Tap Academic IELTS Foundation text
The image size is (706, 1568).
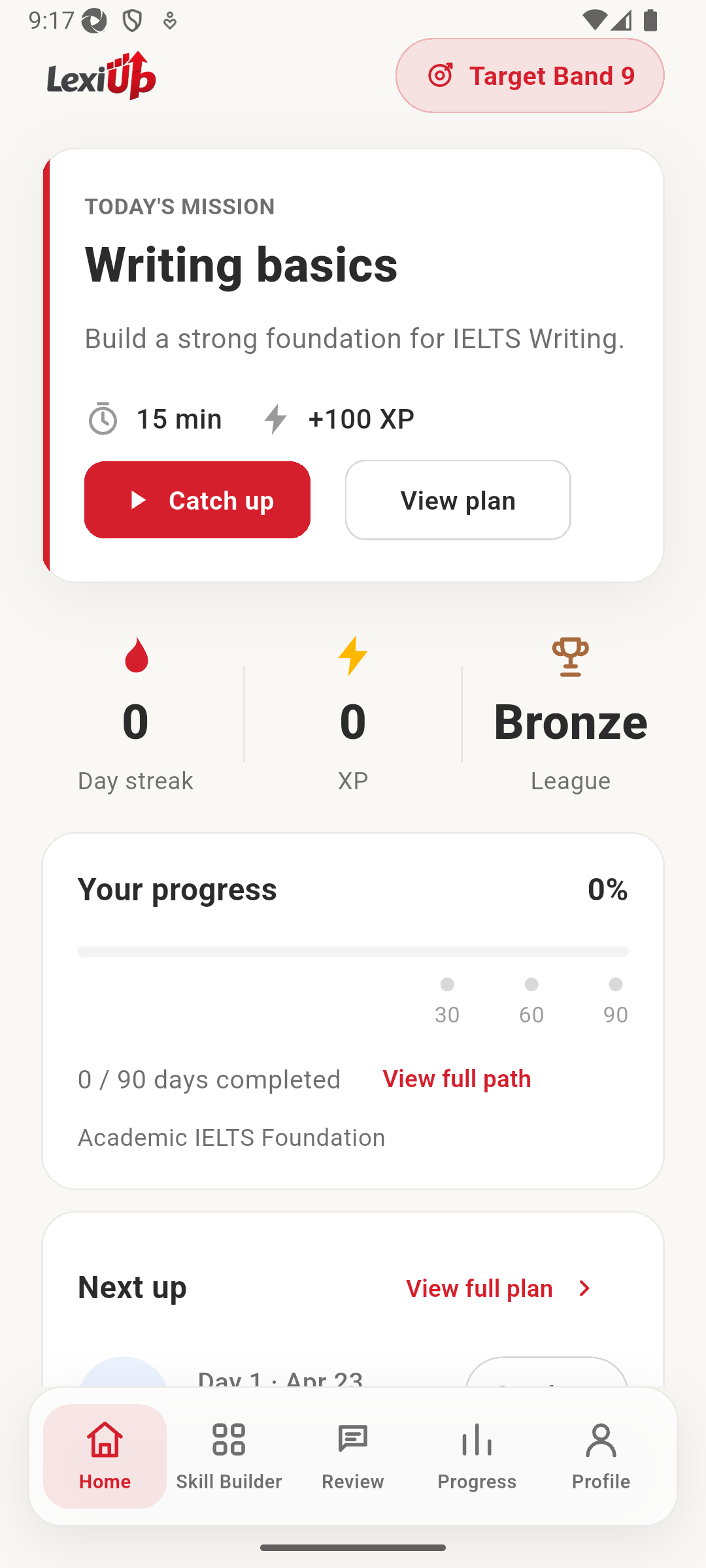click(231, 1137)
